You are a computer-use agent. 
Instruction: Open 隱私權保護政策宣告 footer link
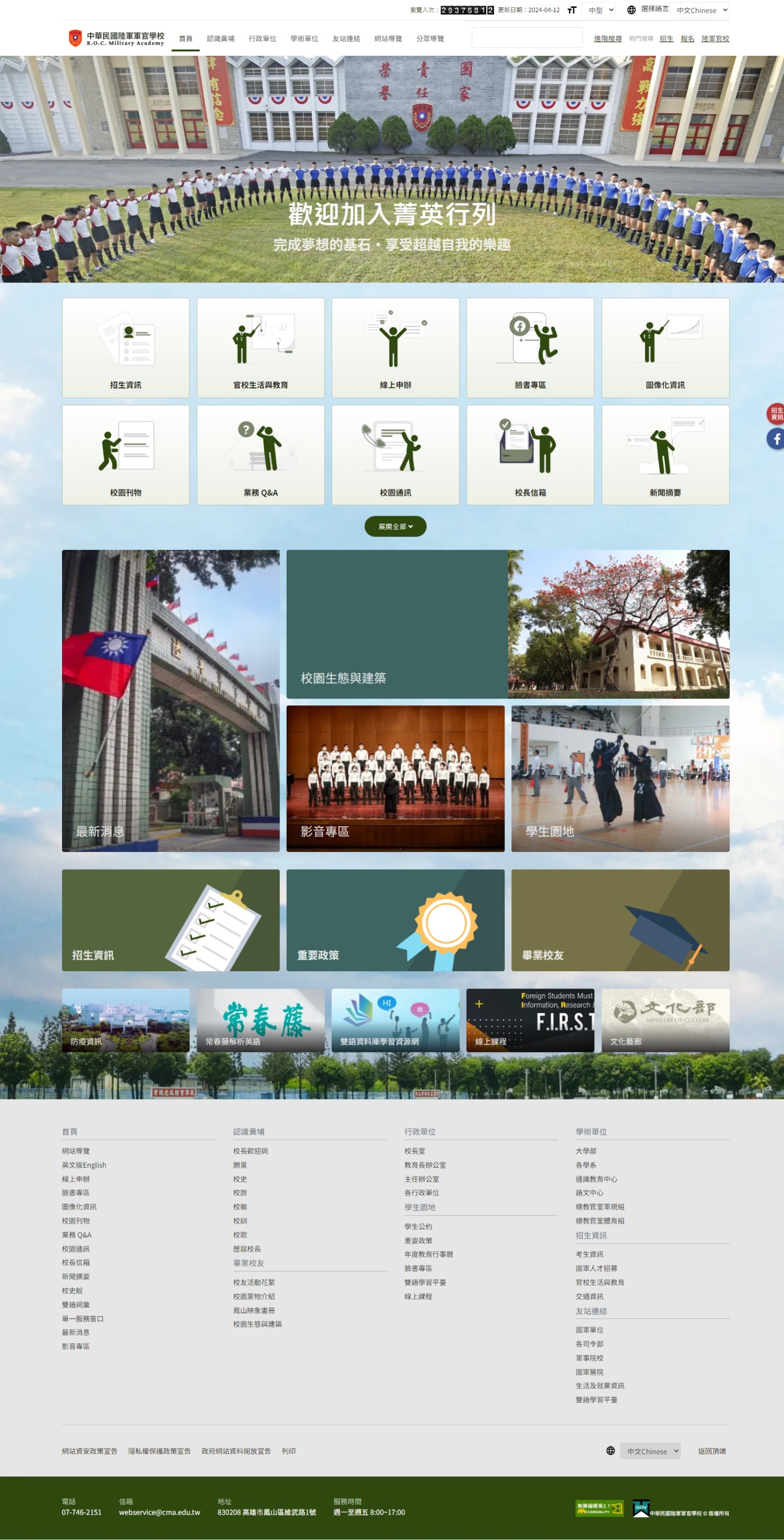(160, 1451)
